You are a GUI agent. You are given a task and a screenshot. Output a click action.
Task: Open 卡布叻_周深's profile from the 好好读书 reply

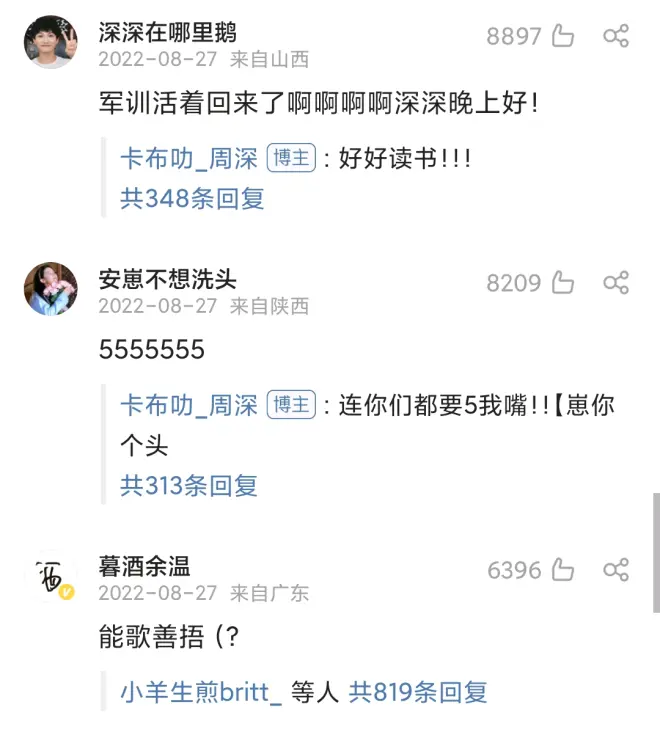(x=189, y=158)
